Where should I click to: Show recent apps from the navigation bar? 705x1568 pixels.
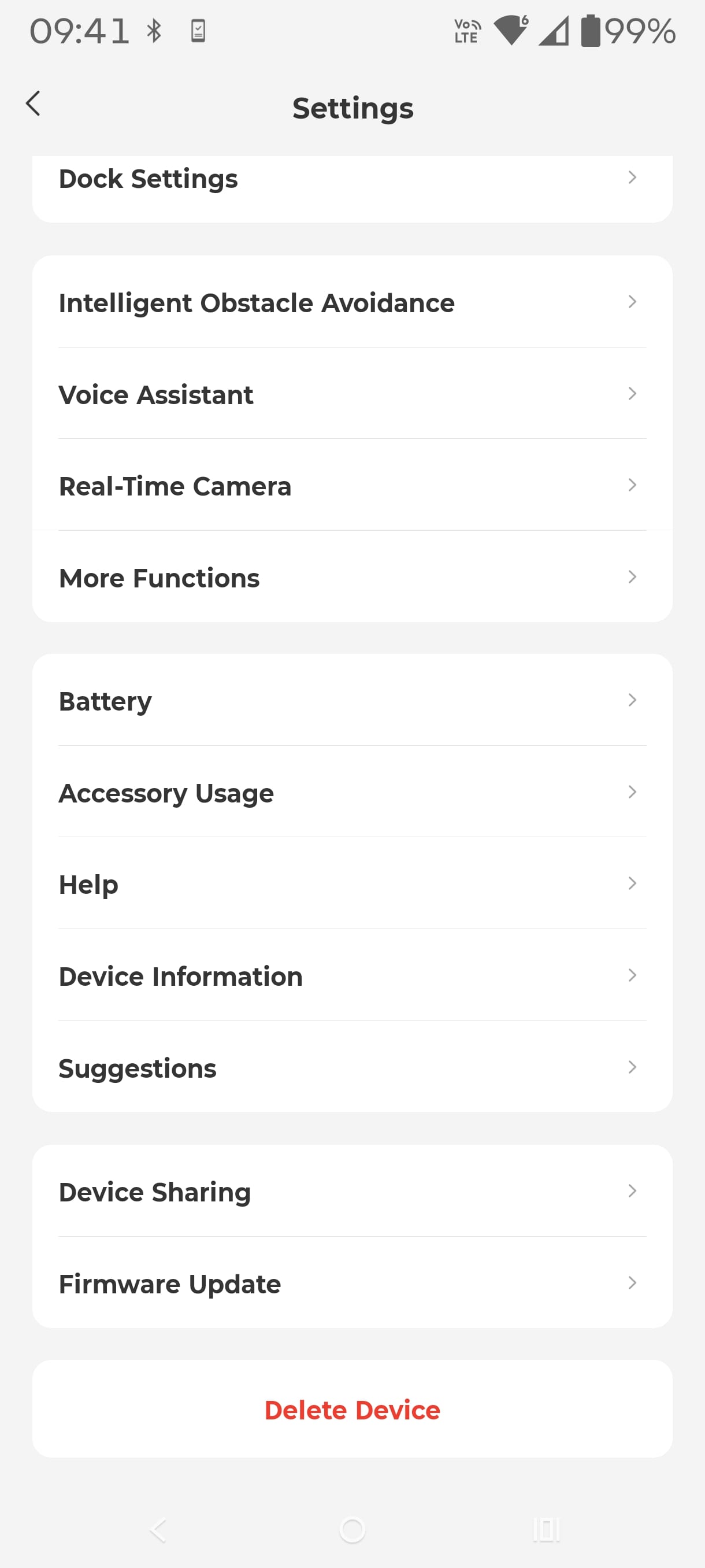(546, 1530)
